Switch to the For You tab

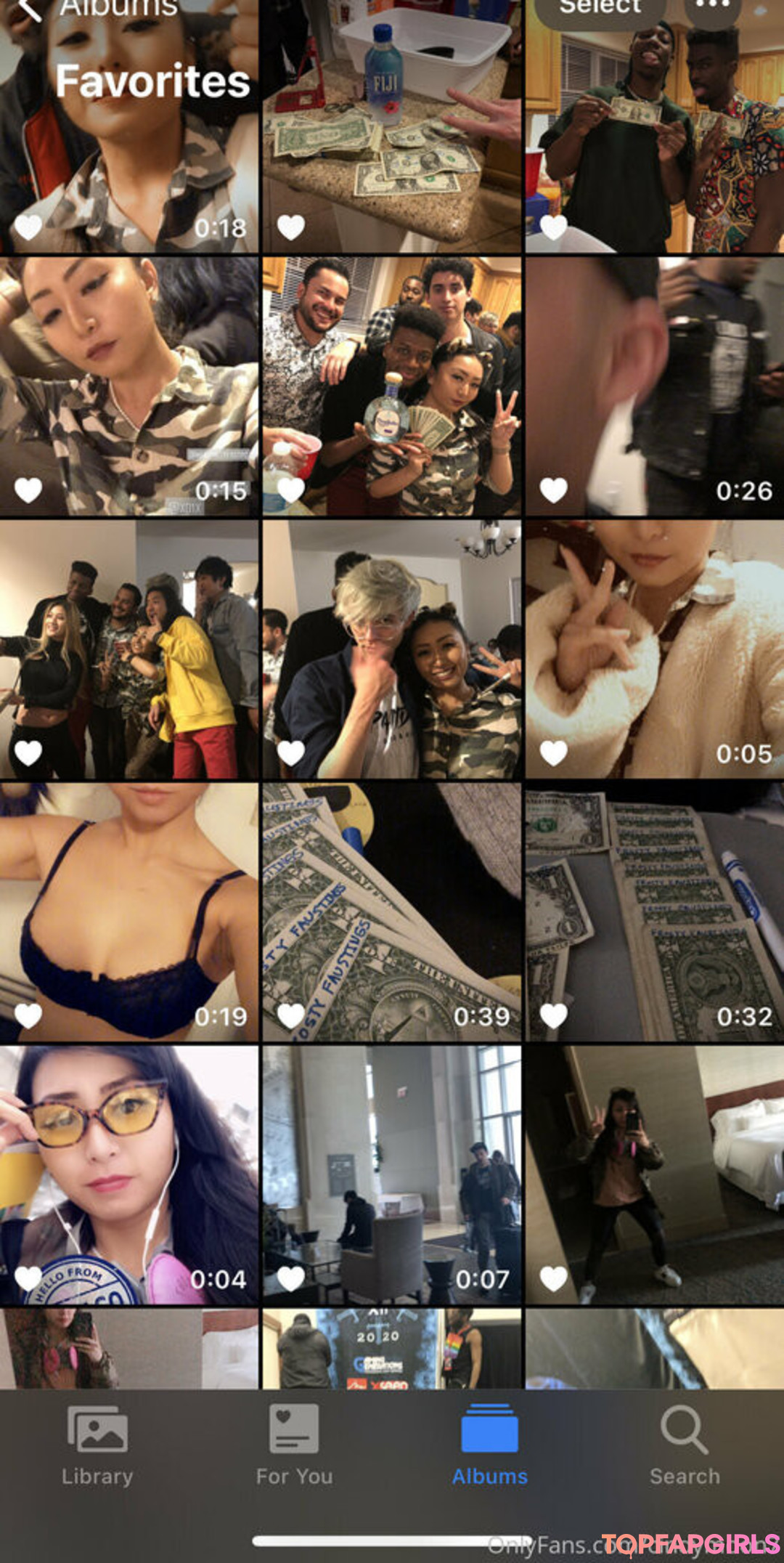294,1445
